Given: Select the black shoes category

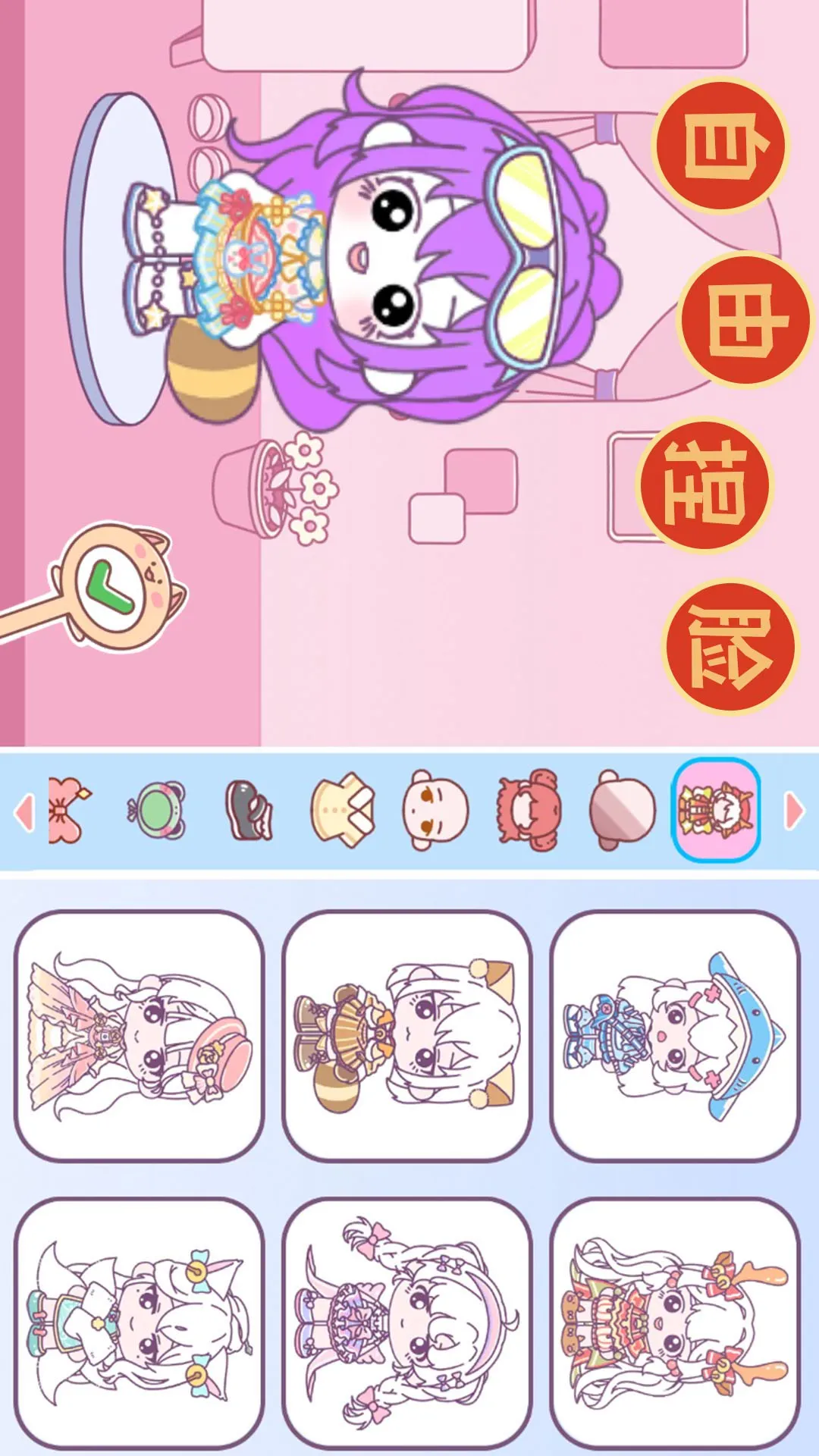Looking at the screenshot, I should (x=249, y=811).
